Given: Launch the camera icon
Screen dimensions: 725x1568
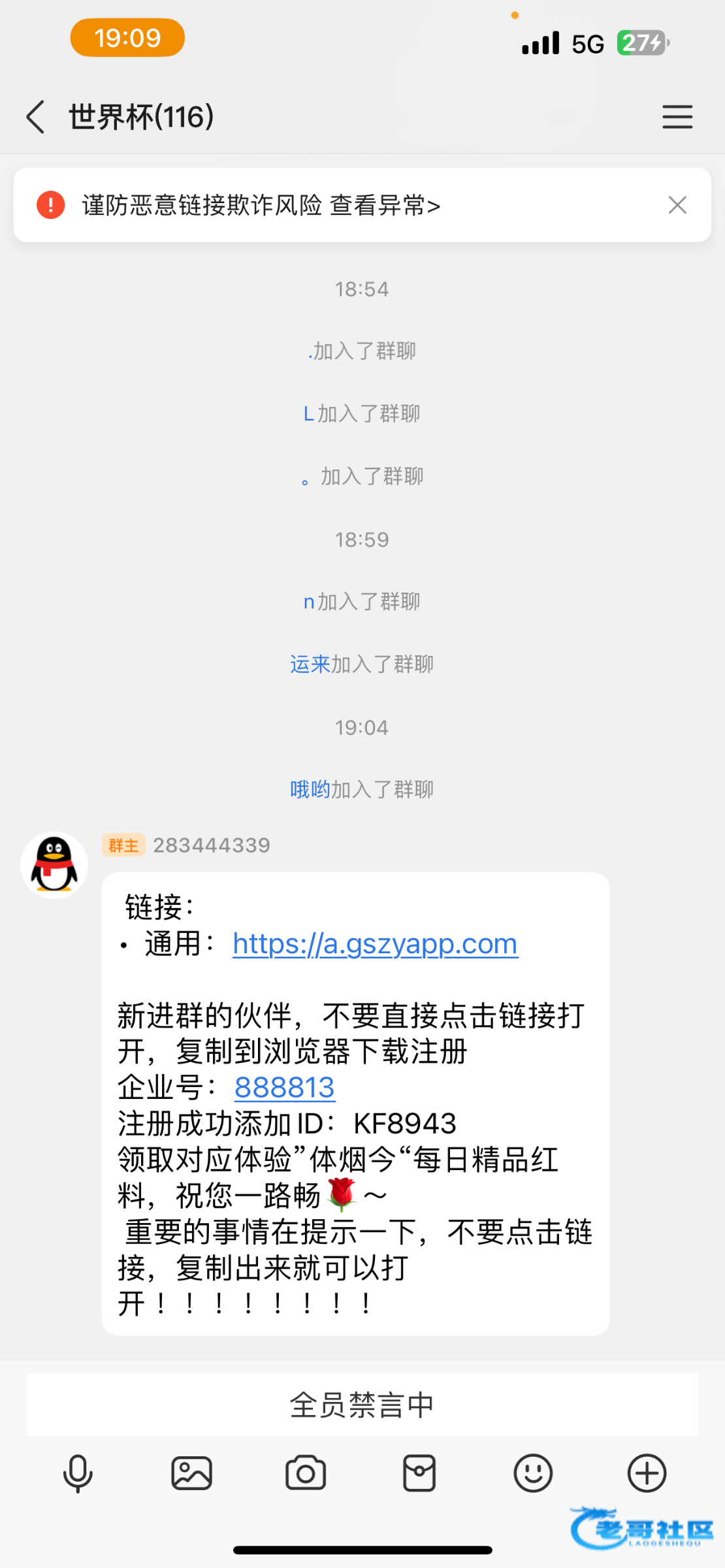Looking at the screenshot, I should point(306,1474).
